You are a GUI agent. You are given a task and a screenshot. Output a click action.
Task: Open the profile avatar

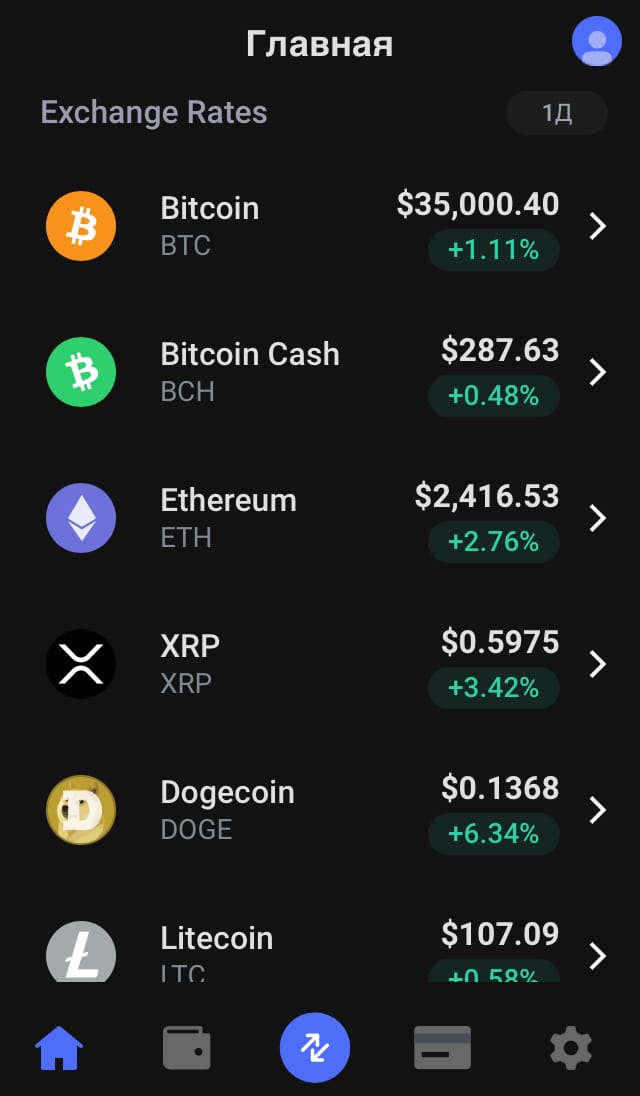coord(596,41)
